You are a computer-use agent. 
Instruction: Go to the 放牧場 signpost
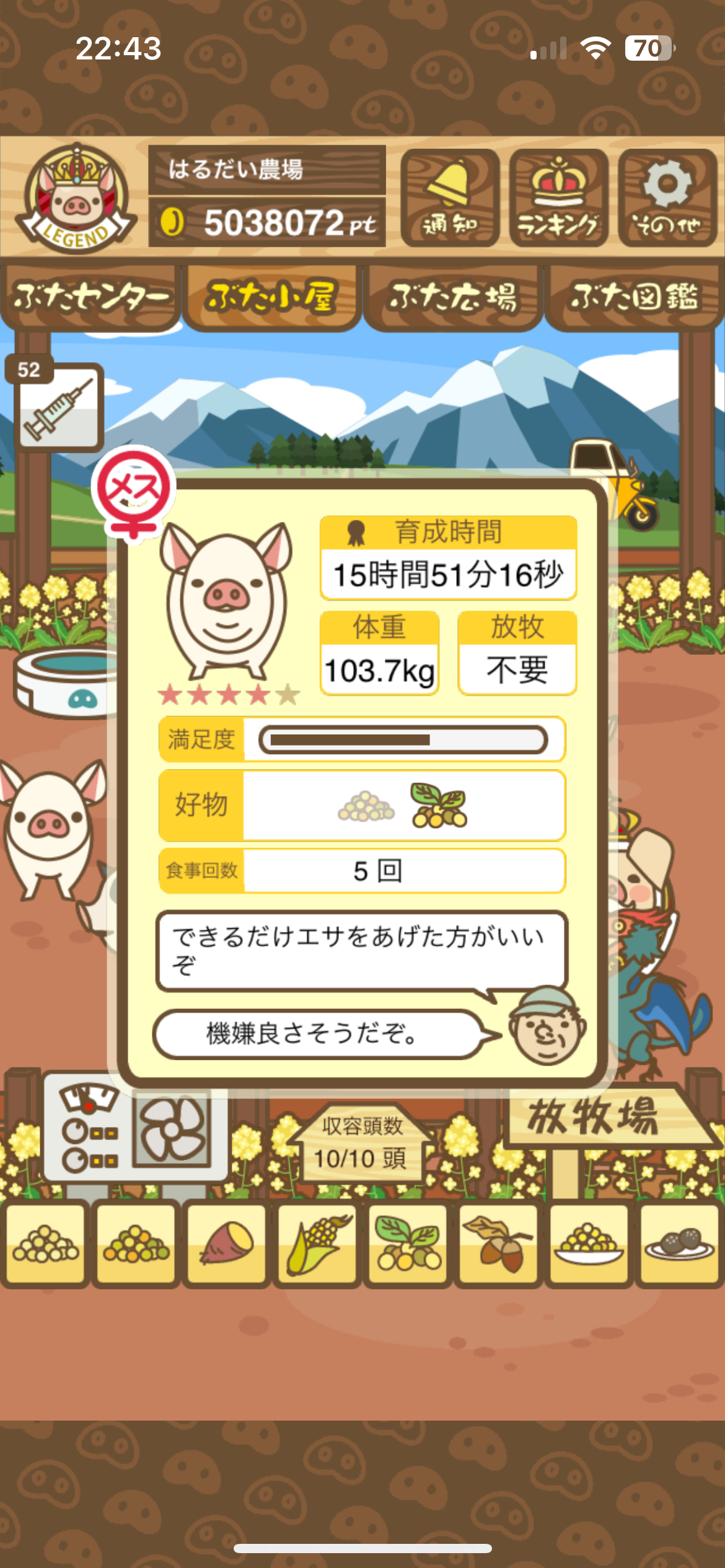tap(595, 1118)
